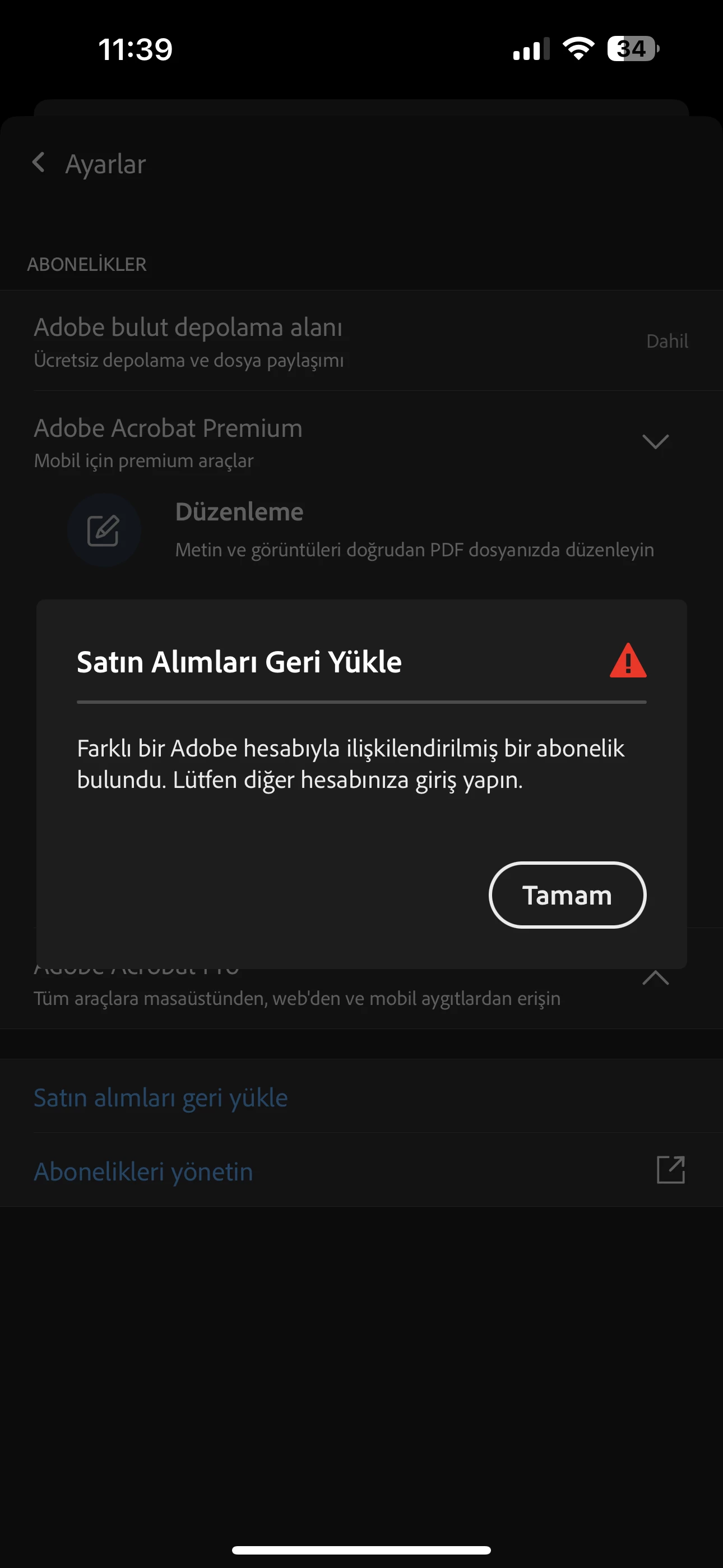The image size is (723, 1568).
Task: Open Abonelikleri yönetin
Action: pyautogui.click(x=143, y=1171)
